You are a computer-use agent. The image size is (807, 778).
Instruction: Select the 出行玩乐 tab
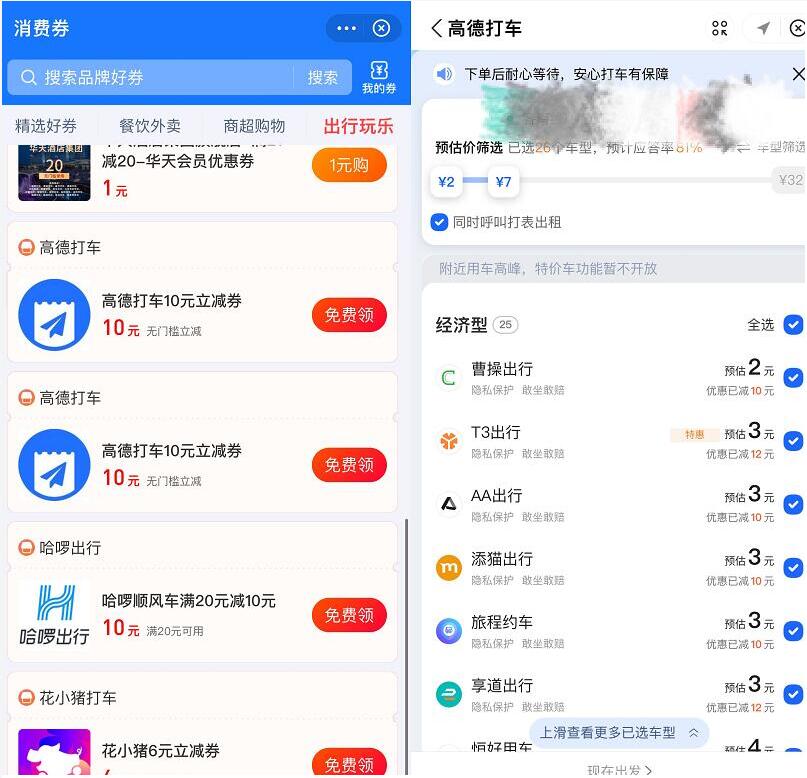pyautogui.click(x=358, y=126)
